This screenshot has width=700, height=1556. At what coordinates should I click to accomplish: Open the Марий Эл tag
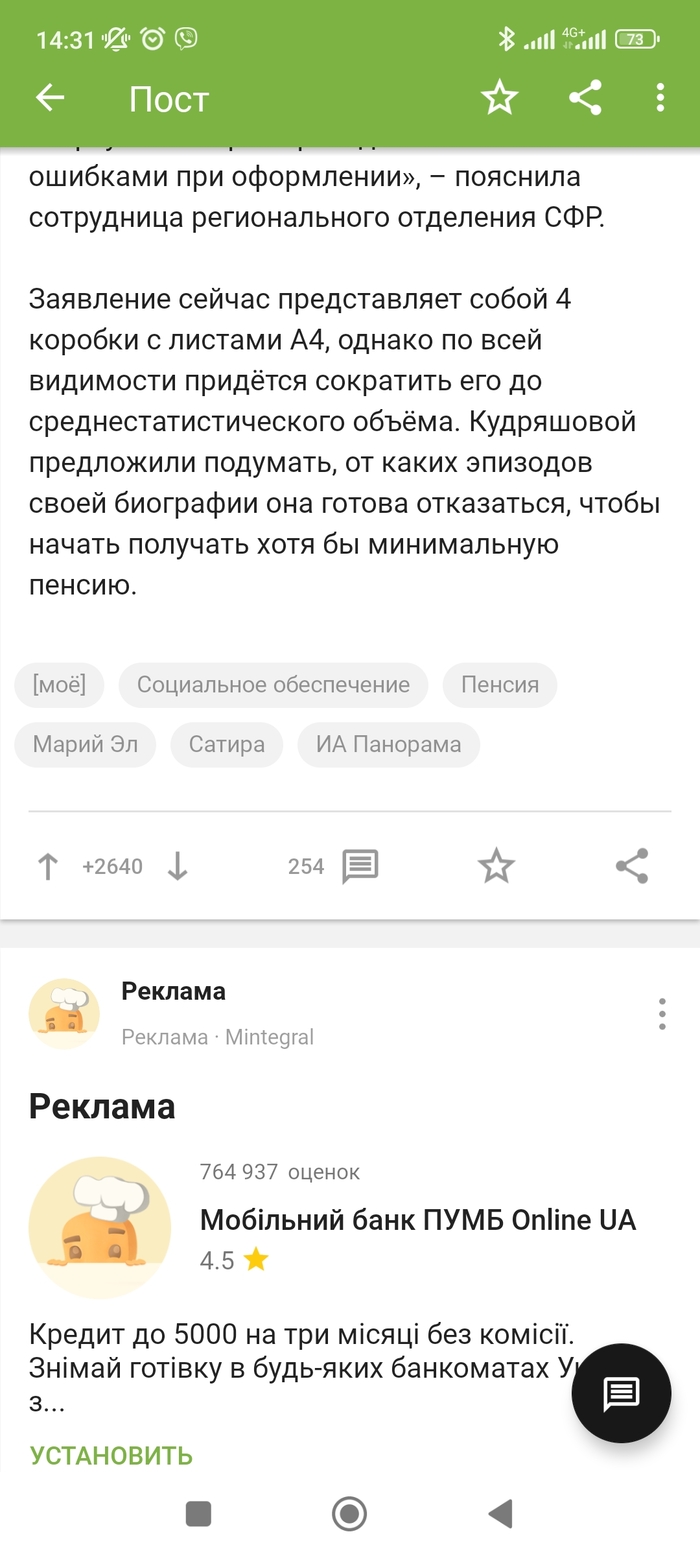(x=85, y=745)
